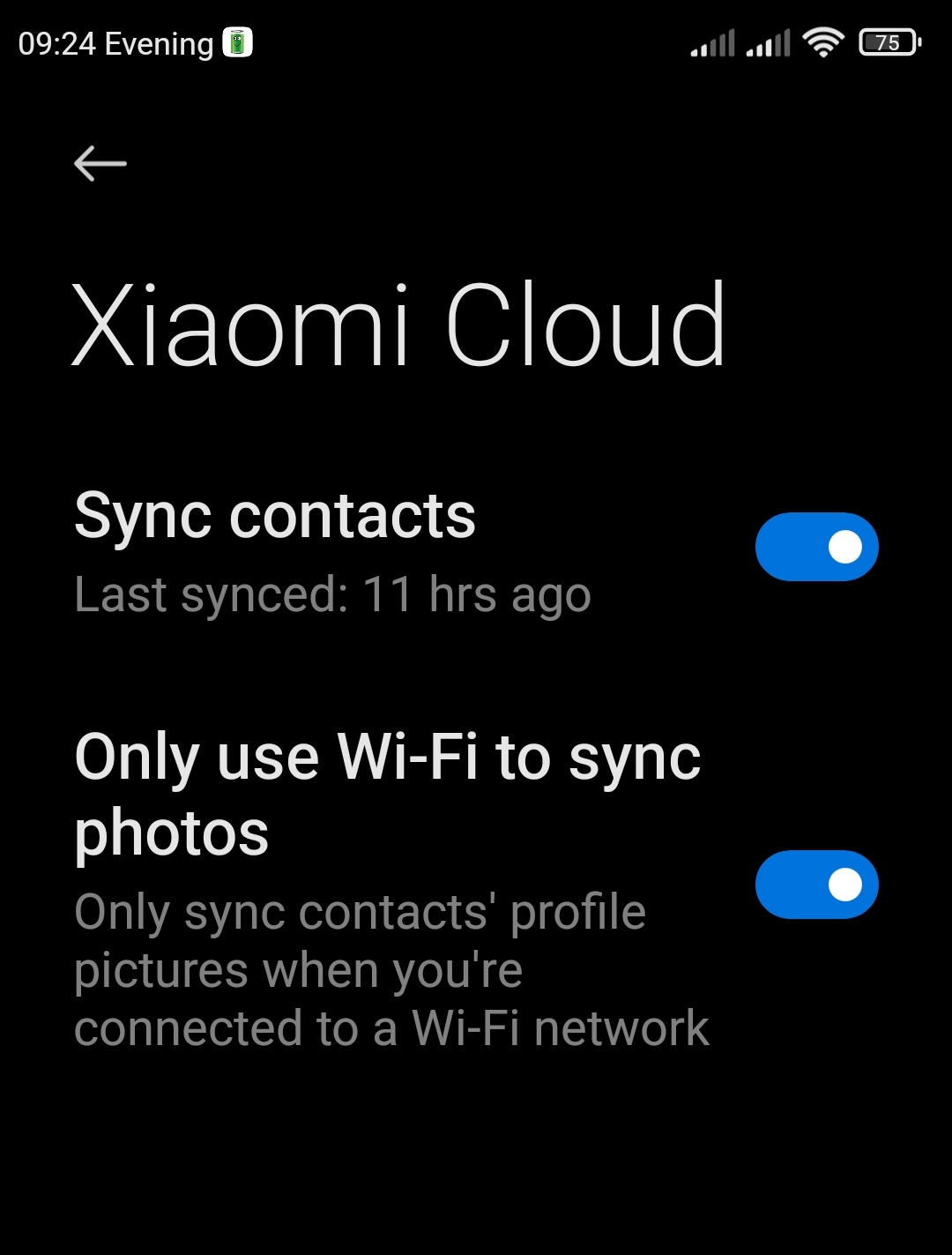This screenshot has height=1255, width=952.
Task: Go back from Xiaomi Cloud settings
Action: click(x=100, y=164)
